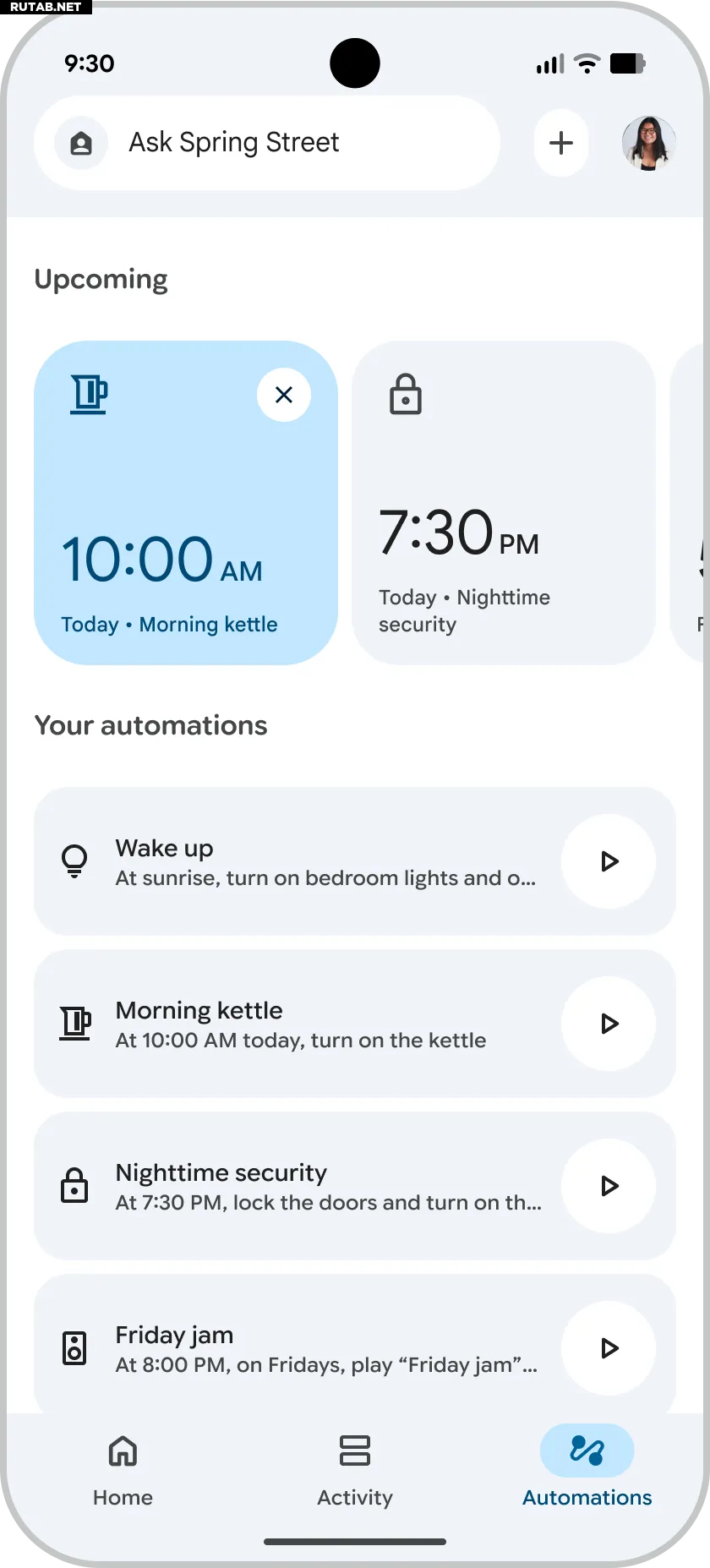This screenshot has width=710, height=1568.
Task: Dismiss the 10:00 AM Morning kettle card
Action: pyautogui.click(x=284, y=395)
